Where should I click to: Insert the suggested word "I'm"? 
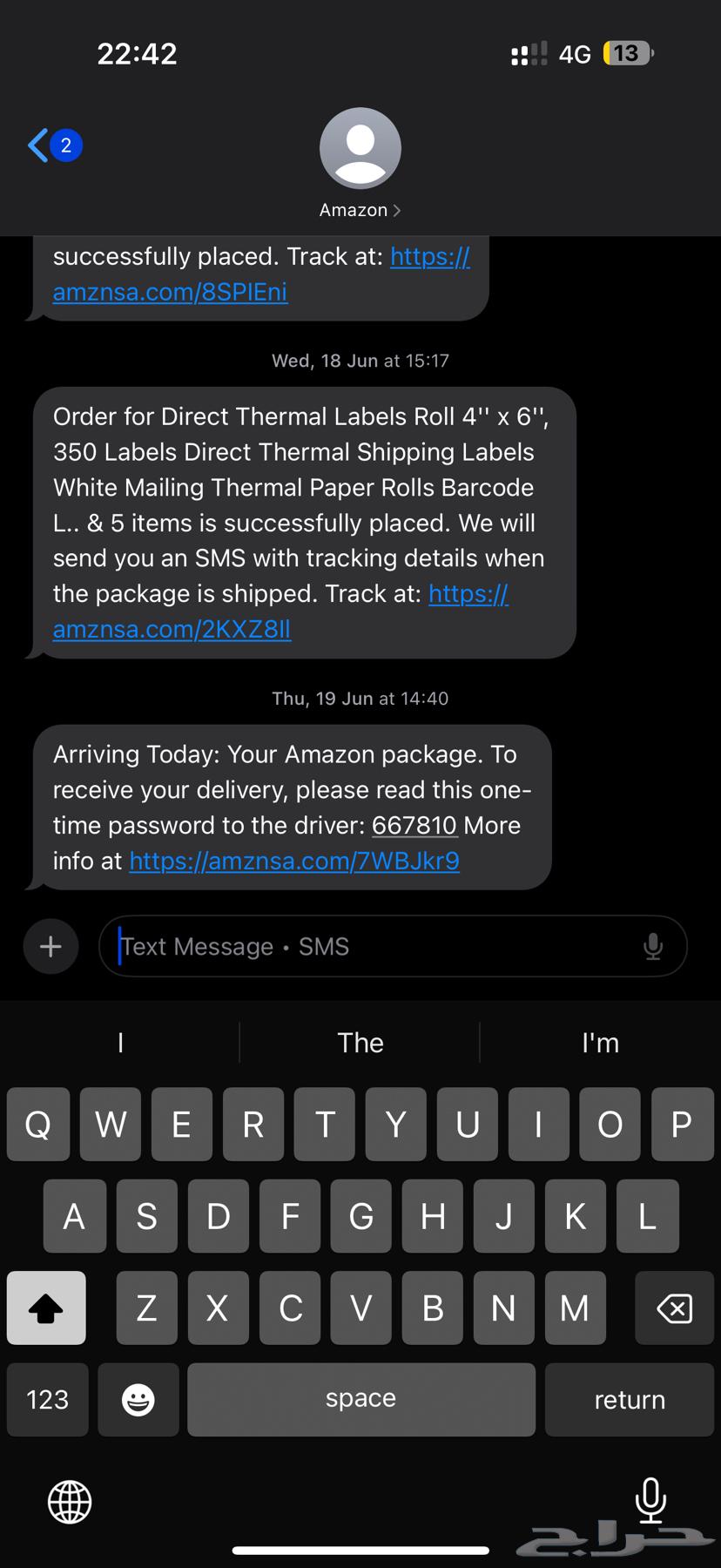tap(600, 1043)
